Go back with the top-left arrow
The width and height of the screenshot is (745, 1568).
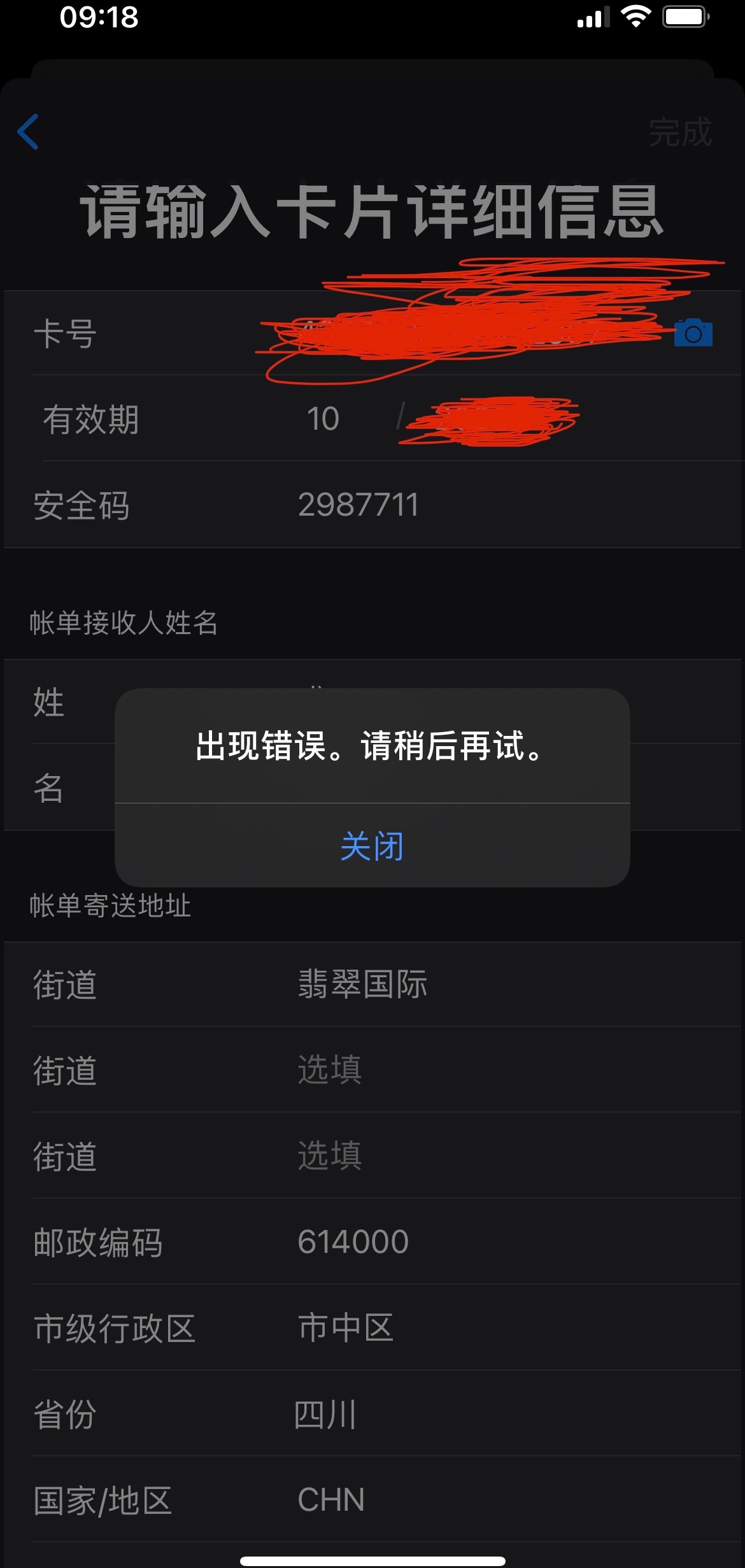[29, 132]
